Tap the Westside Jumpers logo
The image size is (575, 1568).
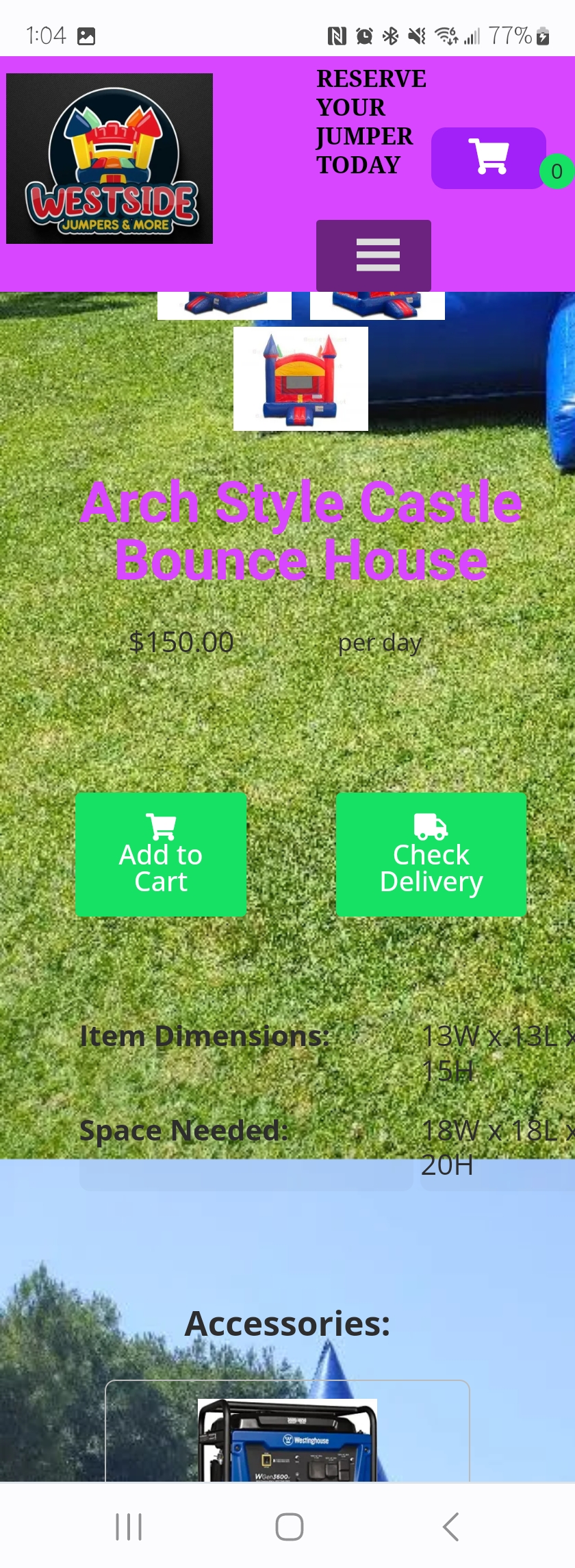tap(110, 159)
